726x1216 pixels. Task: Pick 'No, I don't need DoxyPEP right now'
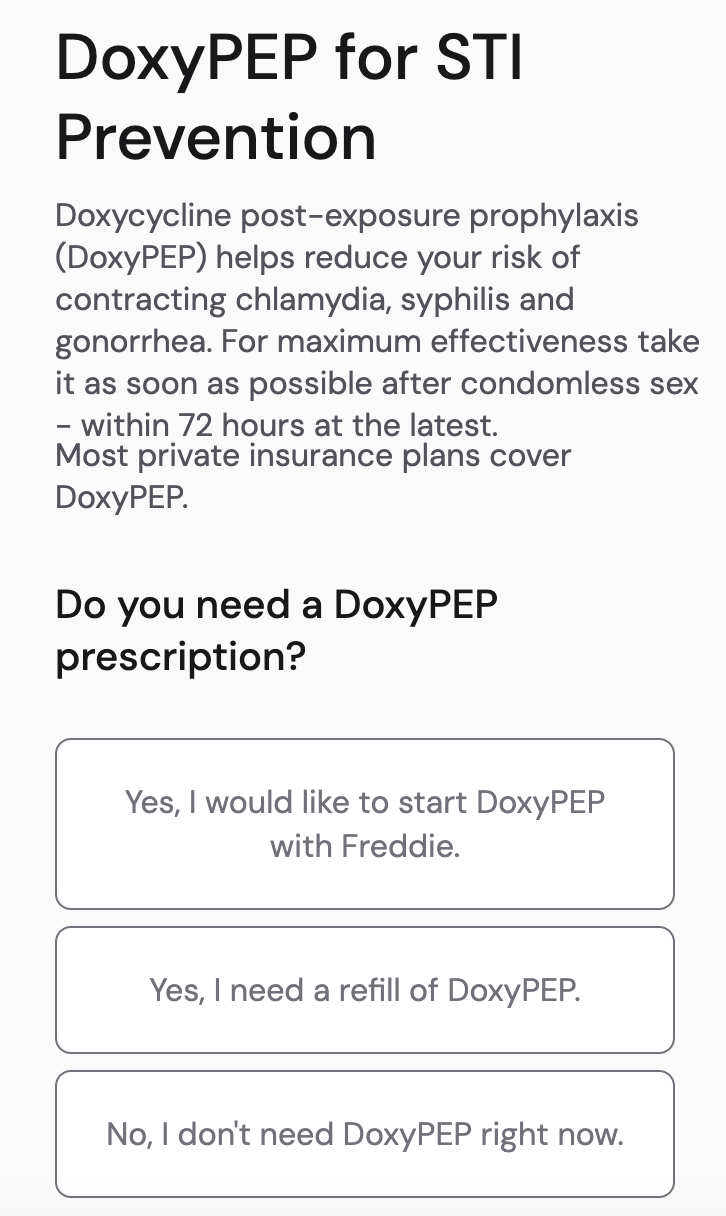(365, 1134)
